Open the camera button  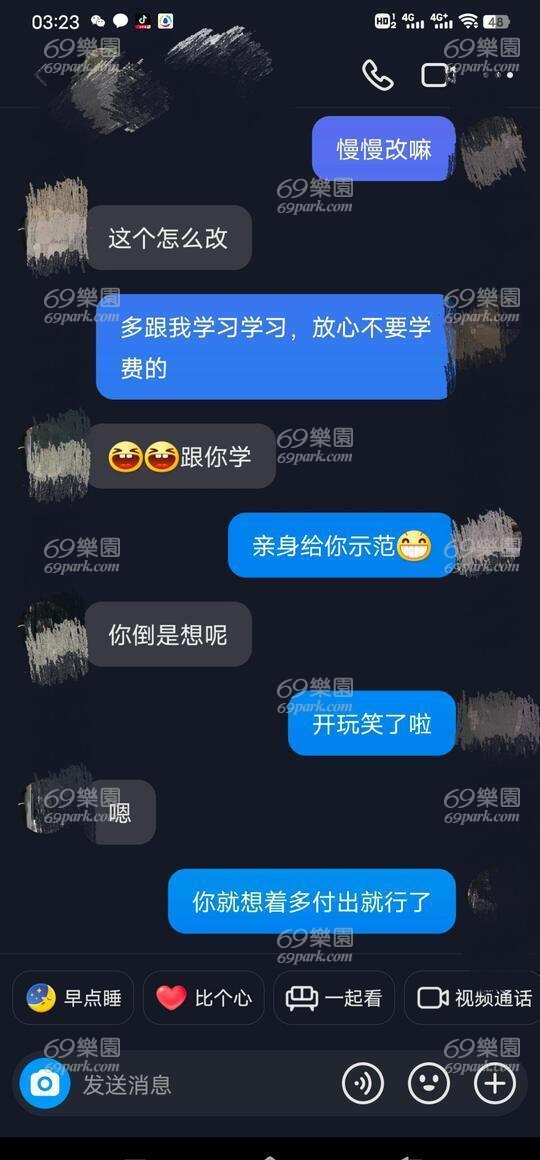(x=44, y=1084)
